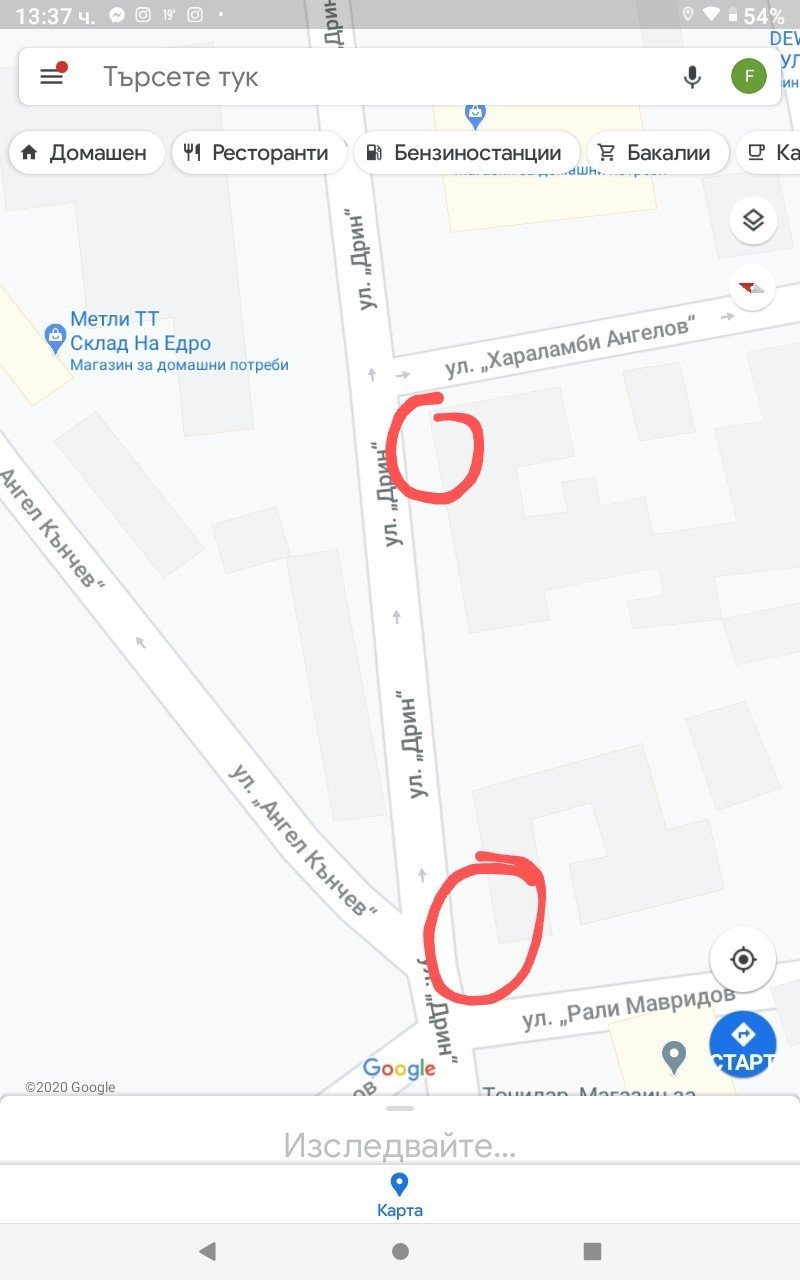Viewport: 800px width, 1280px height.
Task: Go back with system back button
Action: tap(207, 1251)
